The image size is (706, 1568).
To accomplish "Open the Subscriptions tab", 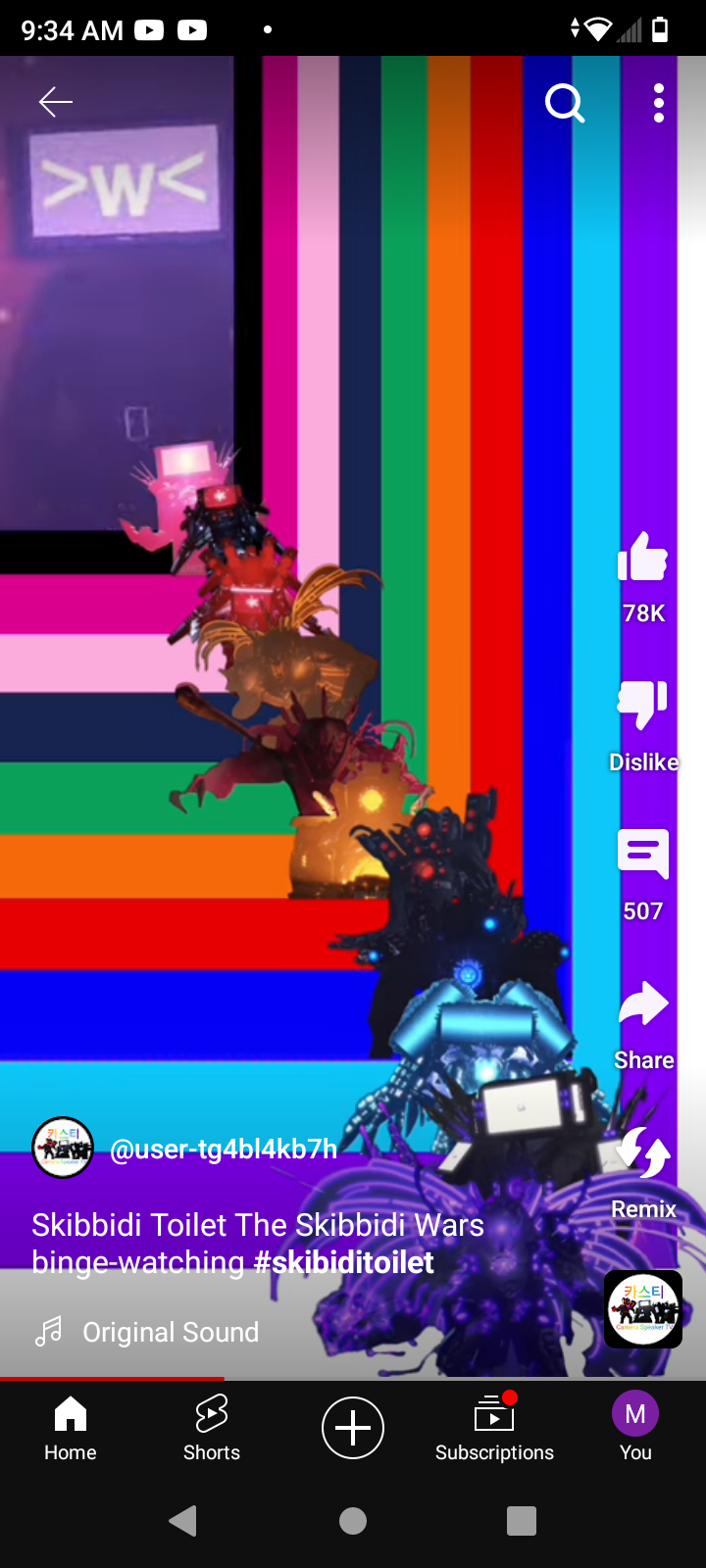I will click(x=494, y=1429).
